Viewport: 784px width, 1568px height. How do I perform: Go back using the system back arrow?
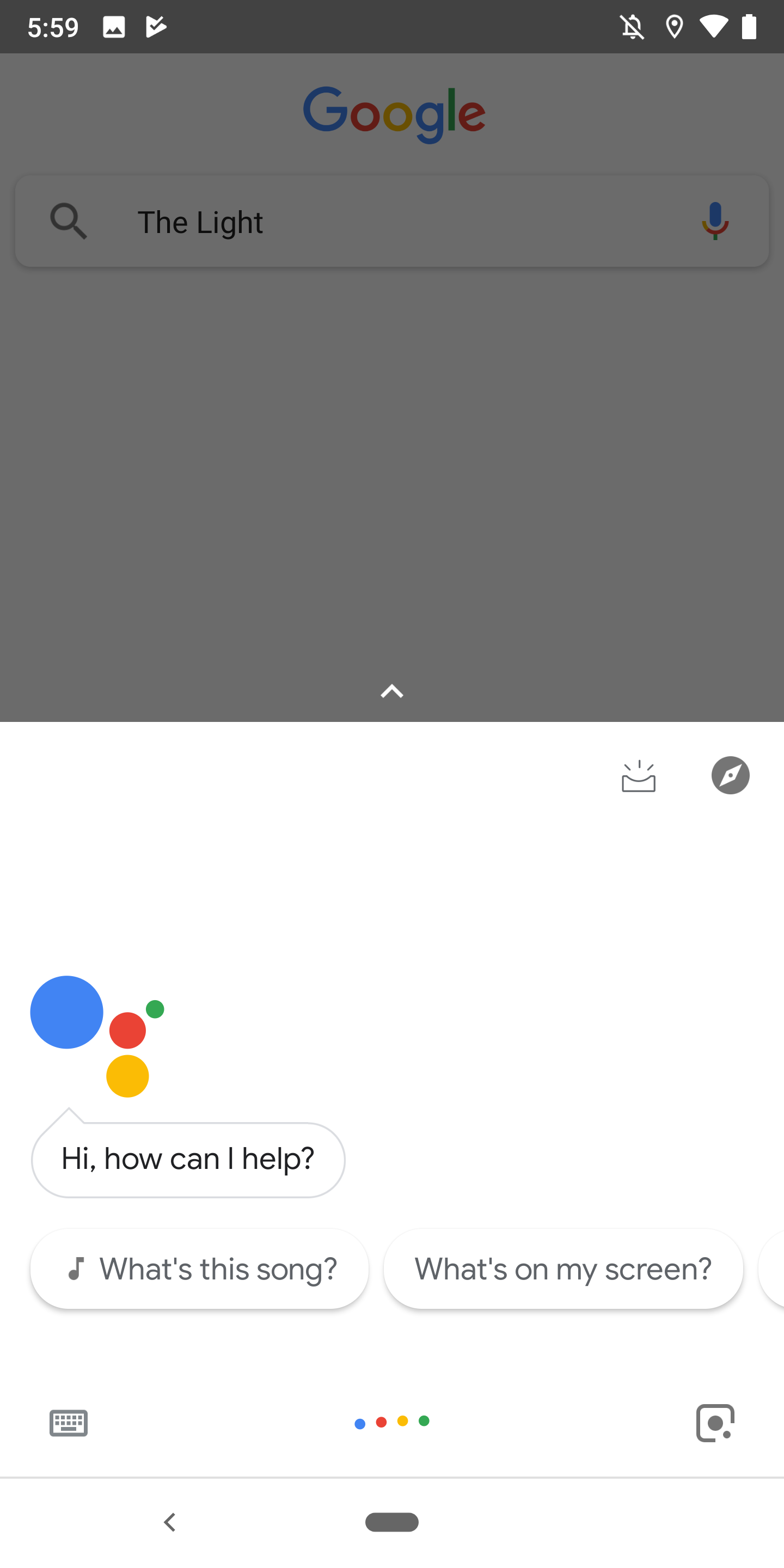pyautogui.click(x=170, y=1522)
